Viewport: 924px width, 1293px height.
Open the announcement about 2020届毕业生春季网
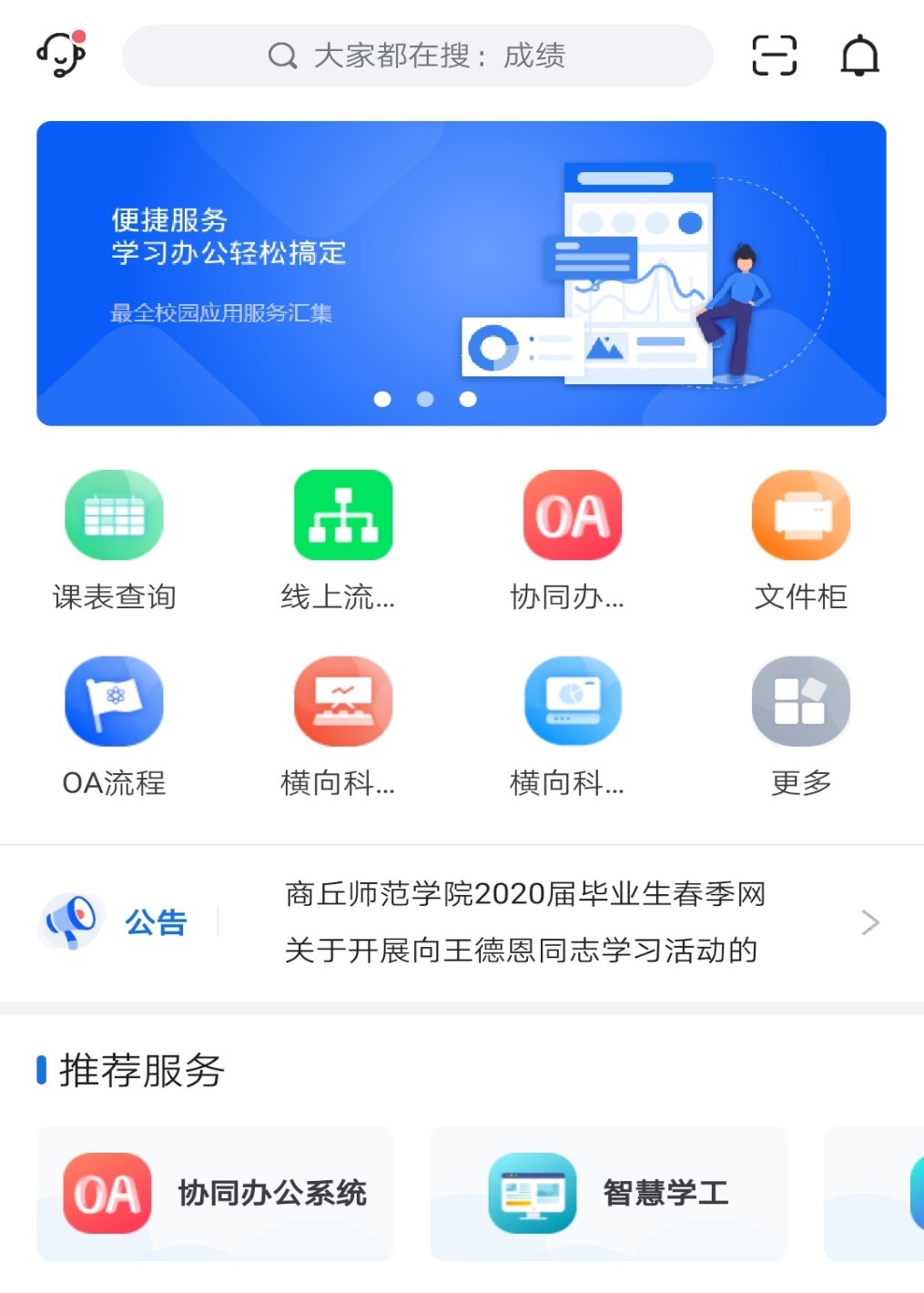[x=524, y=894]
